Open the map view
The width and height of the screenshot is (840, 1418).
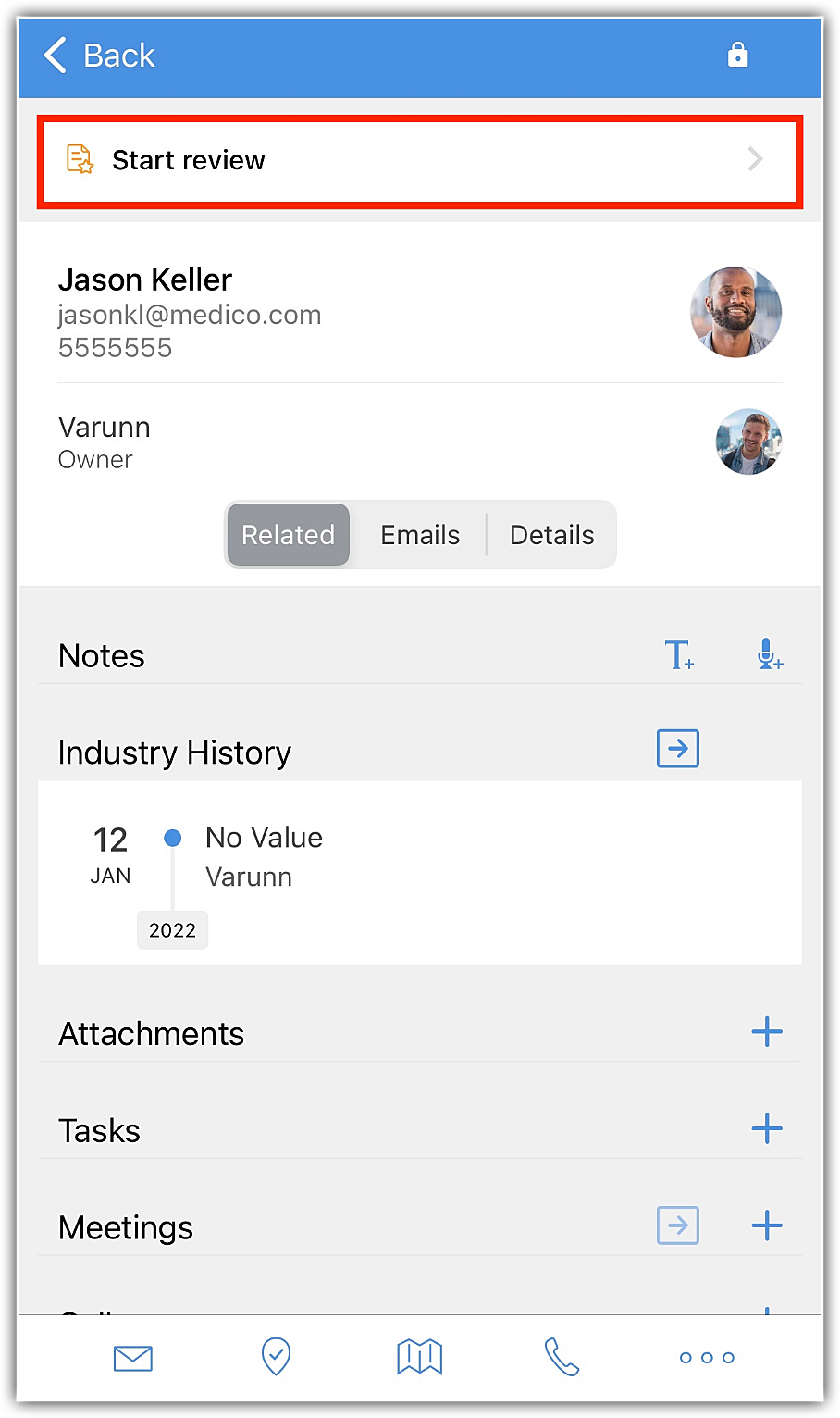[x=419, y=1357]
